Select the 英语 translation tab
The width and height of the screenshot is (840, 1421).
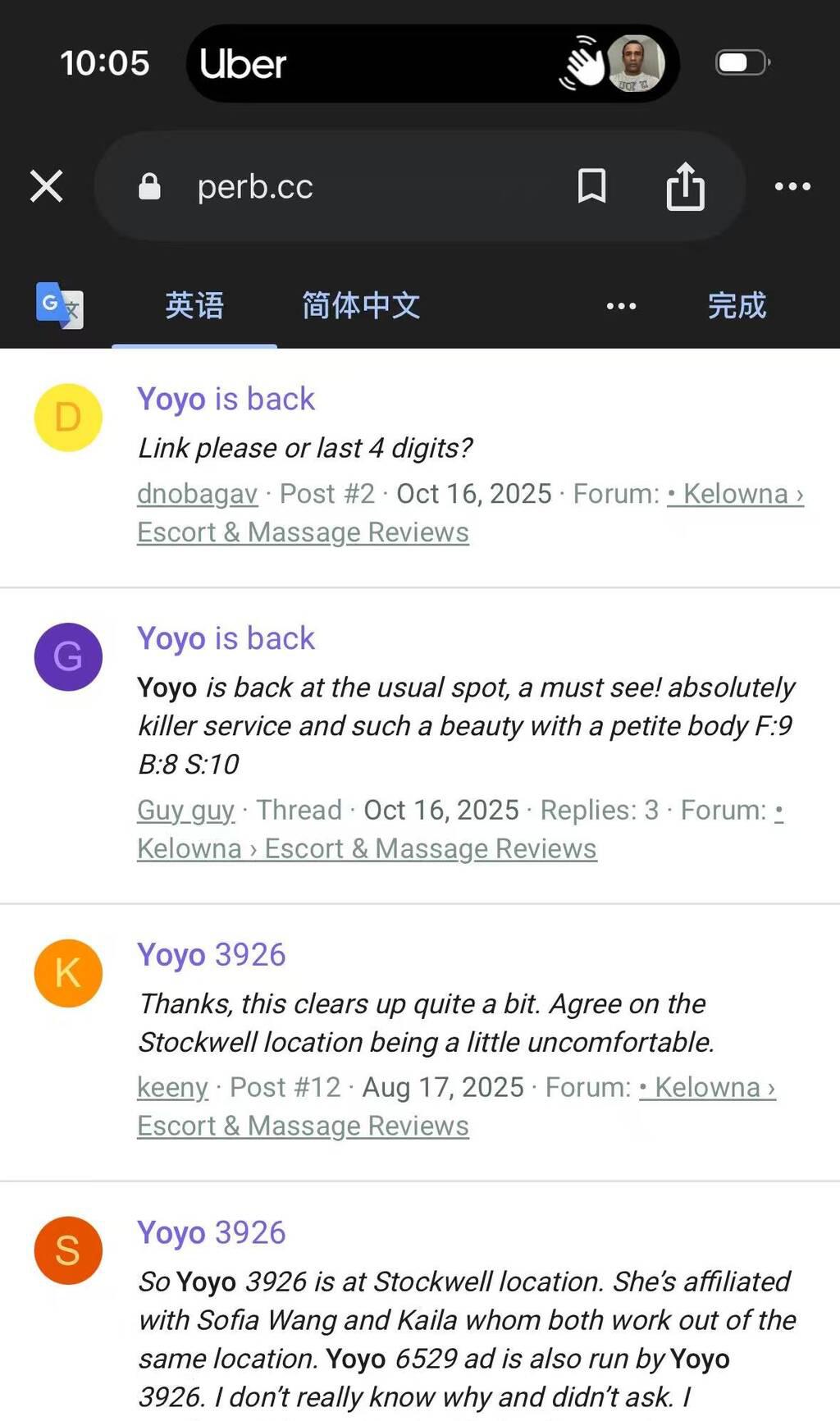(194, 306)
